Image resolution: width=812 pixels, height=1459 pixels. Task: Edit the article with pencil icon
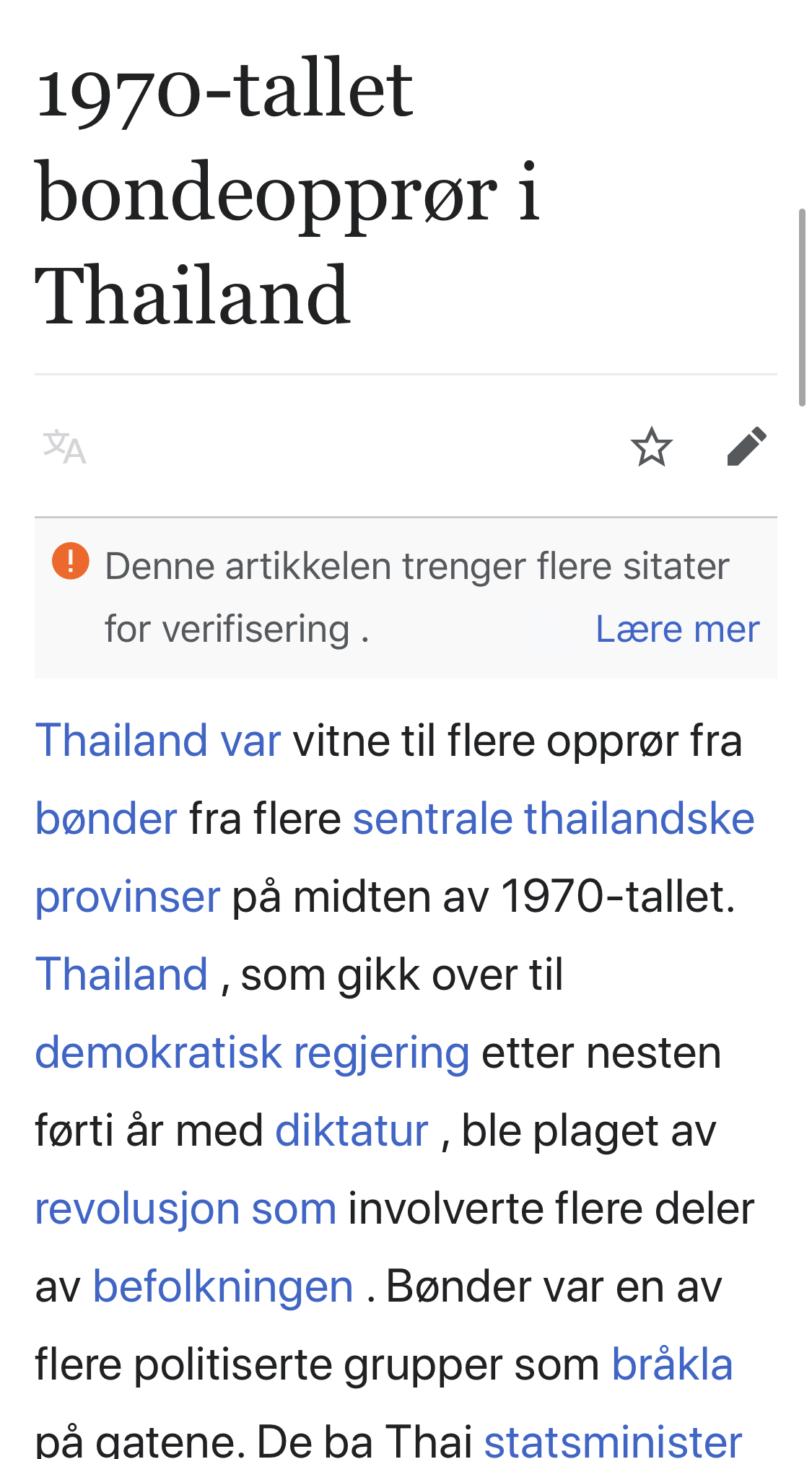[746, 447]
